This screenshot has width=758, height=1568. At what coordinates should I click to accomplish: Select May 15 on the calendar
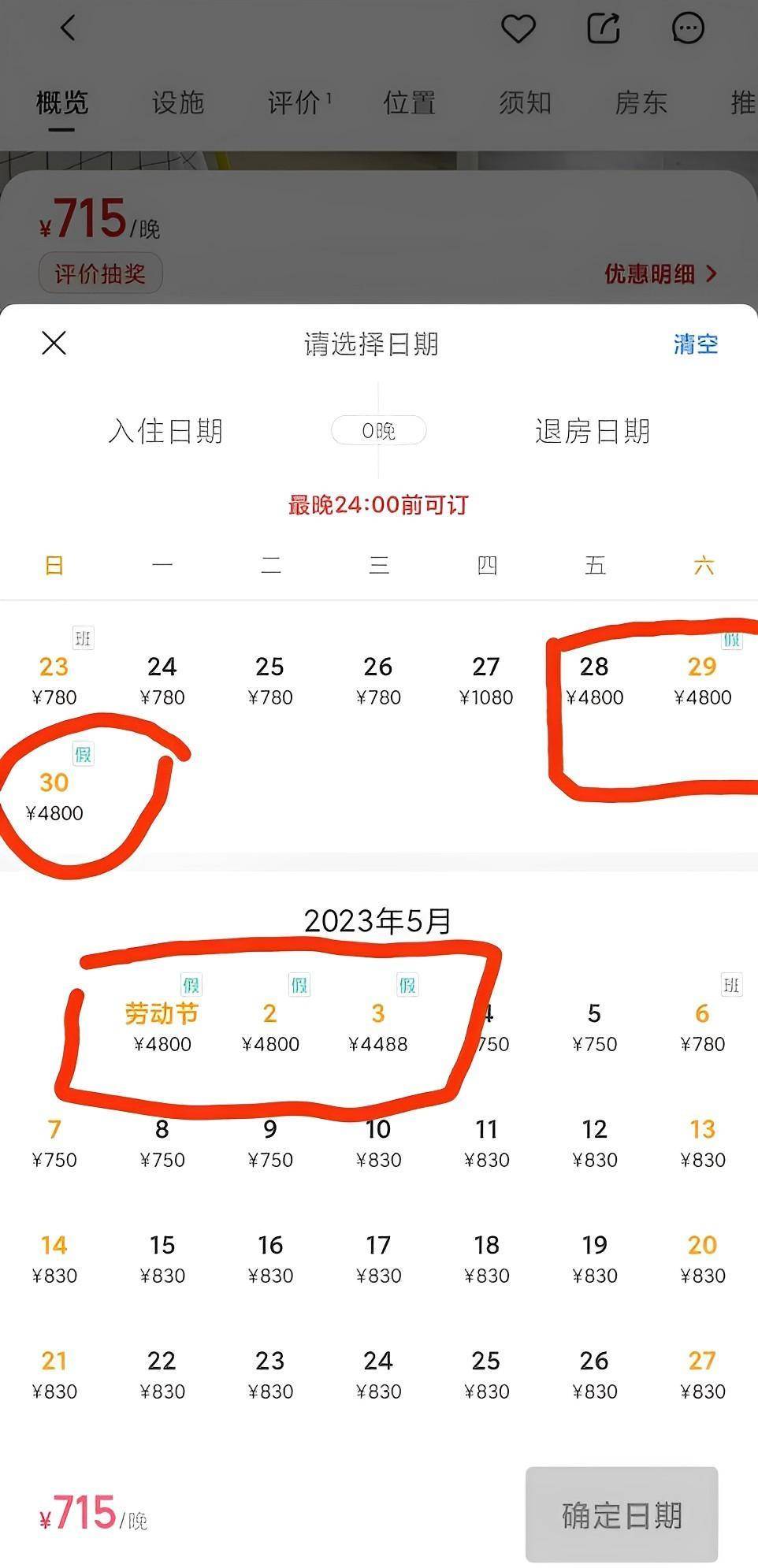click(x=162, y=1258)
